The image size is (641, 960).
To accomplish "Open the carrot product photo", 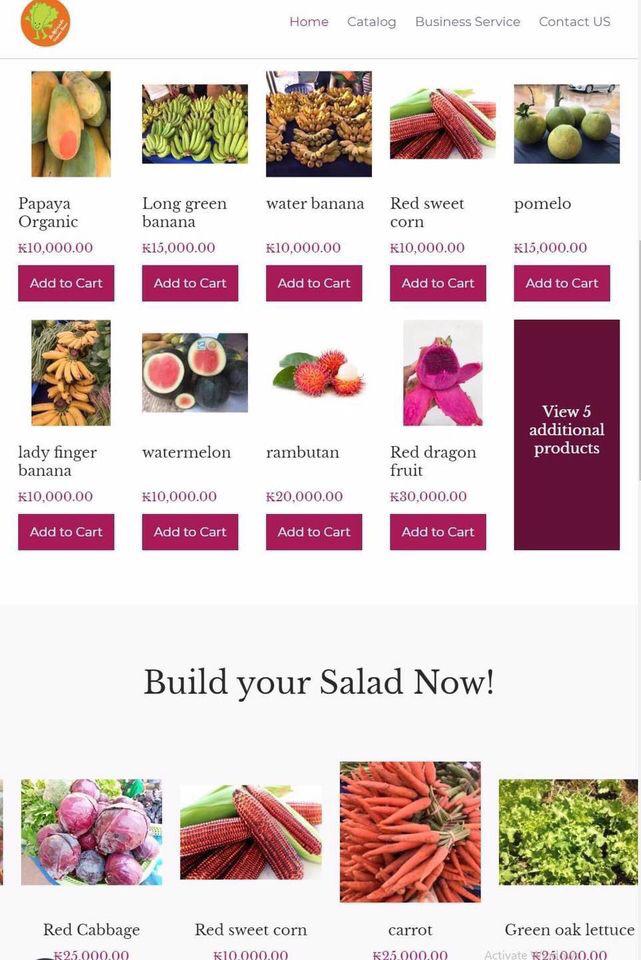I will pos(410,832).
